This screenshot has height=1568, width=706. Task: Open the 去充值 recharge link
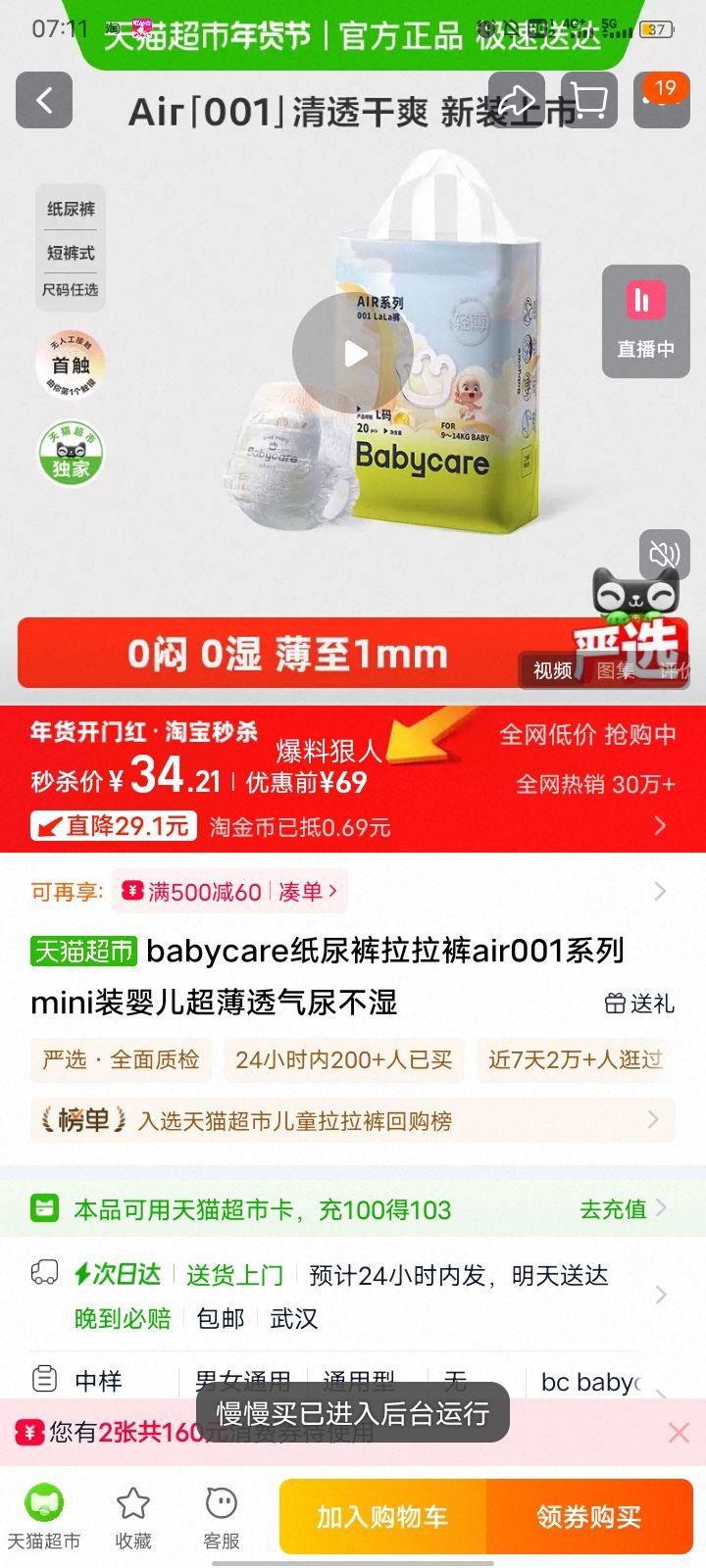coord(612,1209)
